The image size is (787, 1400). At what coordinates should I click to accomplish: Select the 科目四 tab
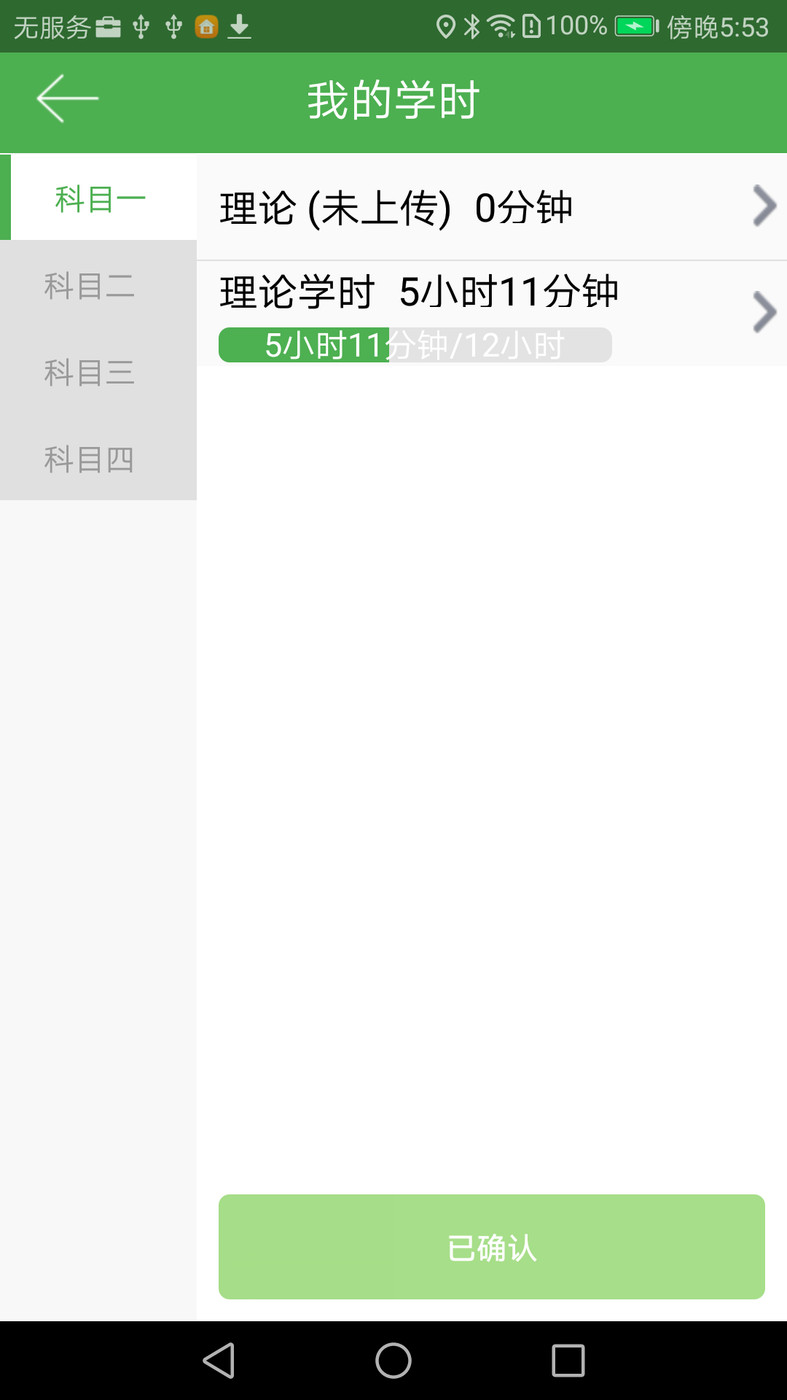[89, 459]
